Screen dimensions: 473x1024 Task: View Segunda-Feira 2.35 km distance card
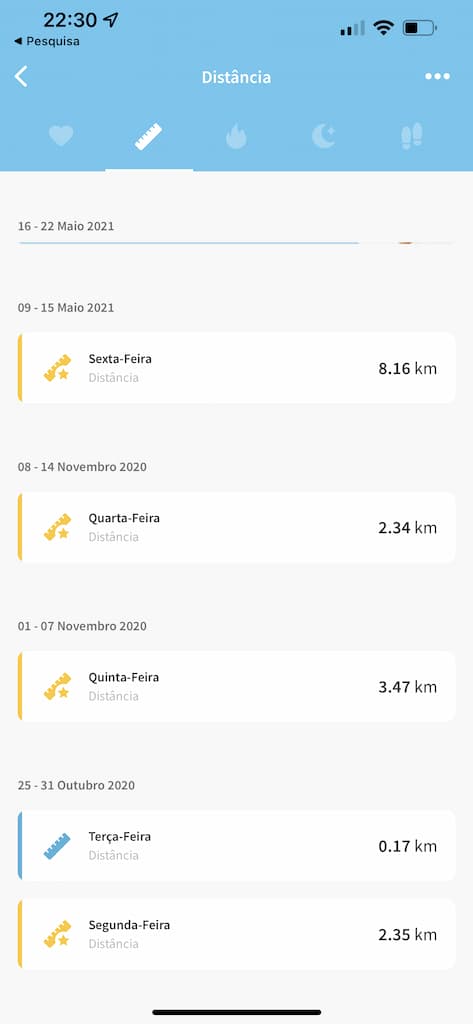pos(236,934)
